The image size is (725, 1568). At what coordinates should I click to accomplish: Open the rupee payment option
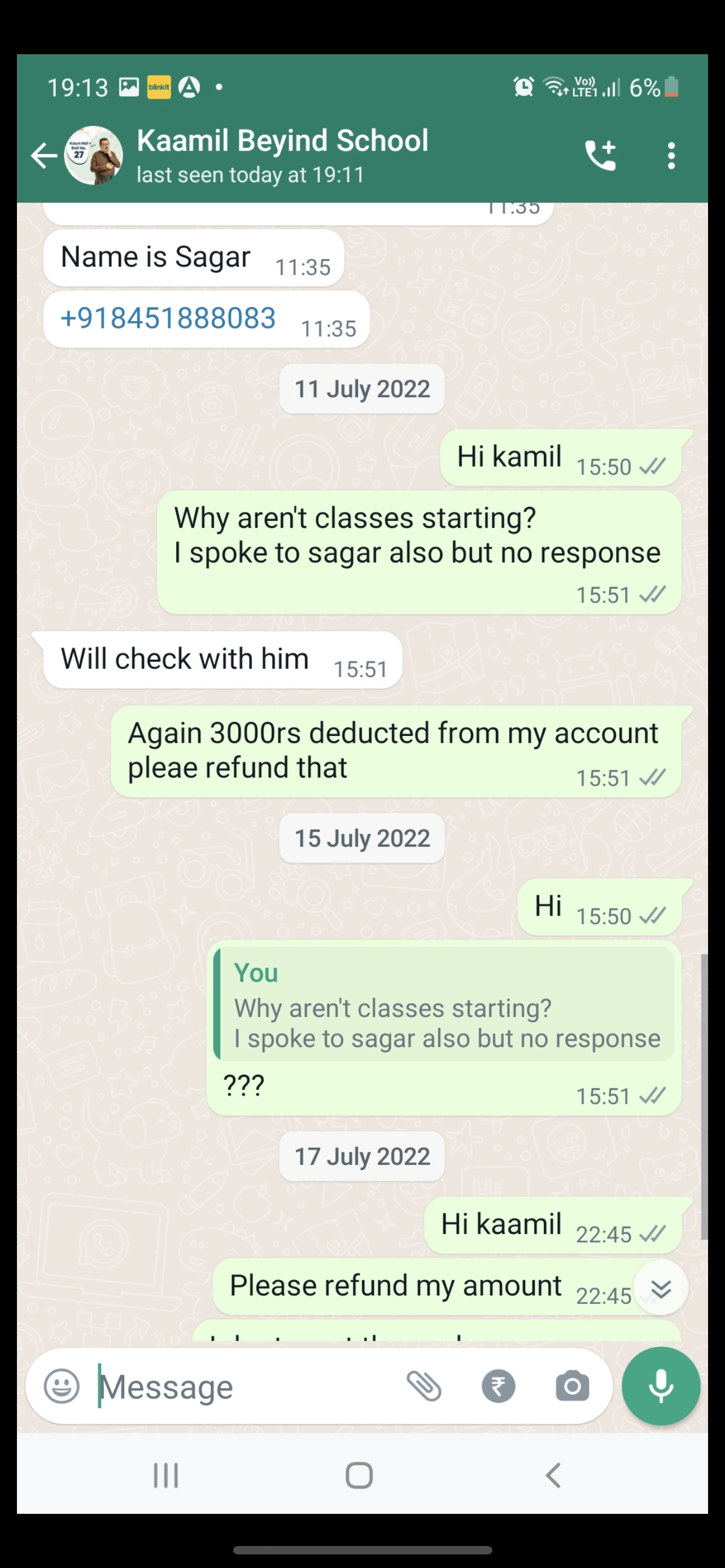pos(498,1387)
